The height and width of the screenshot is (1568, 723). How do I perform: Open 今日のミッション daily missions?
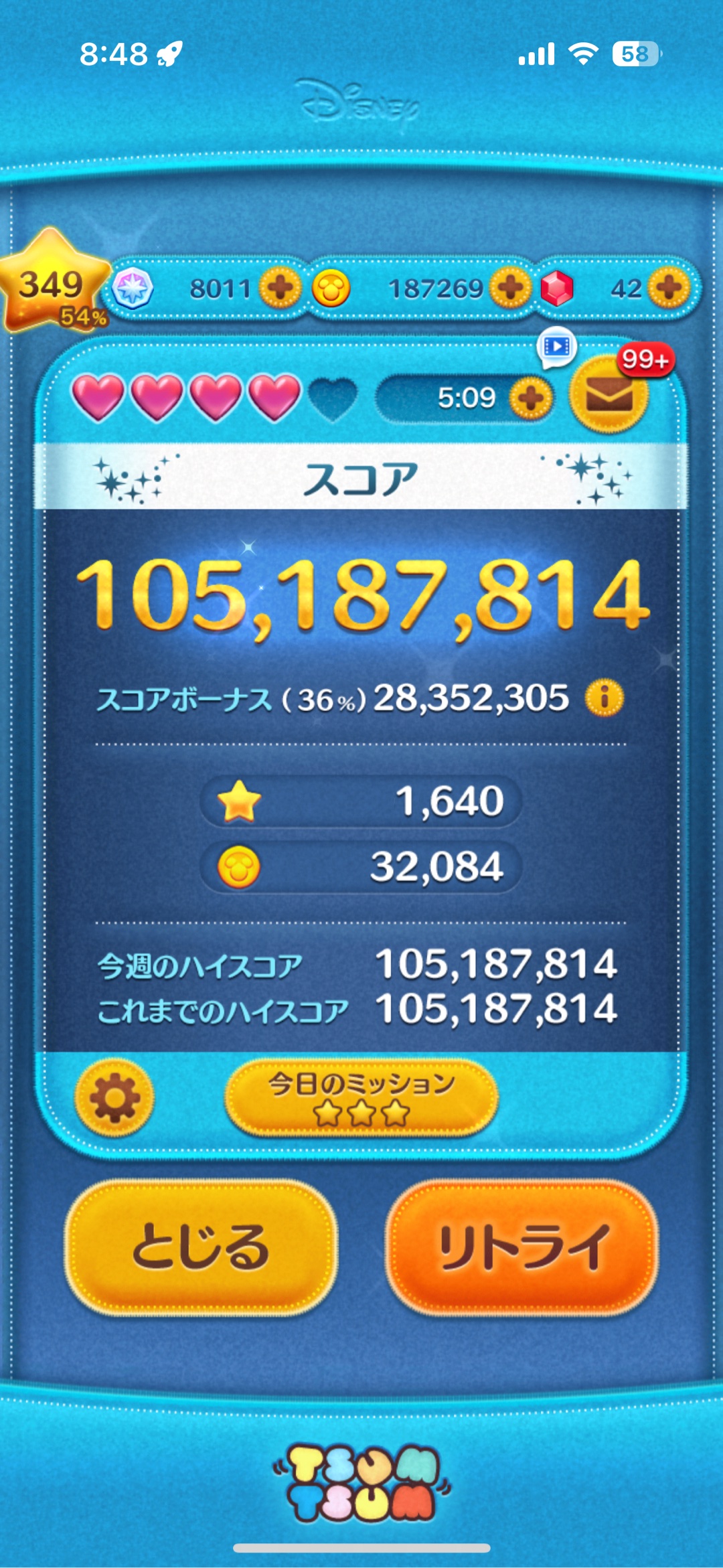point(361,1098)
